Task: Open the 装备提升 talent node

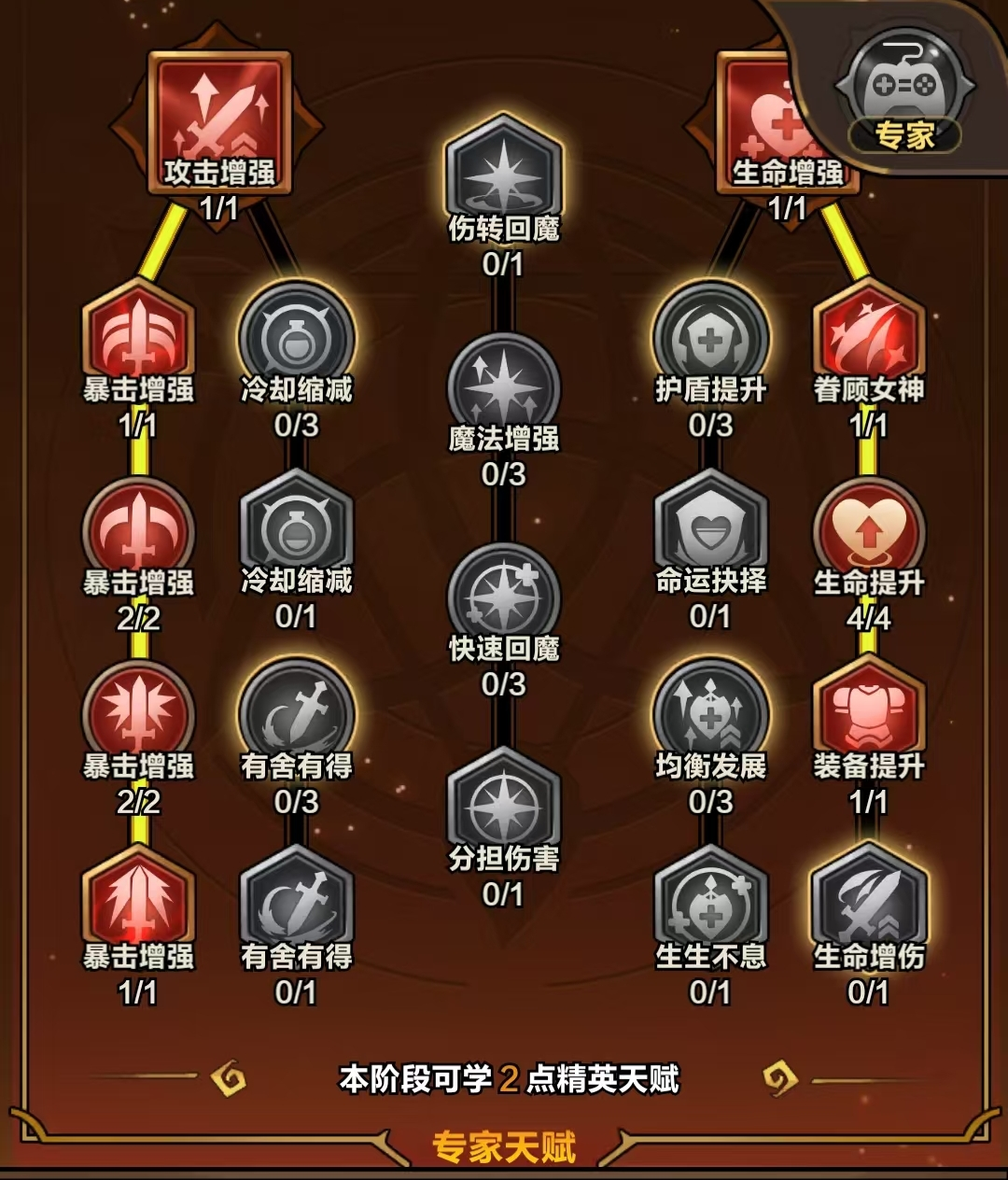Action: pos(868,714)
